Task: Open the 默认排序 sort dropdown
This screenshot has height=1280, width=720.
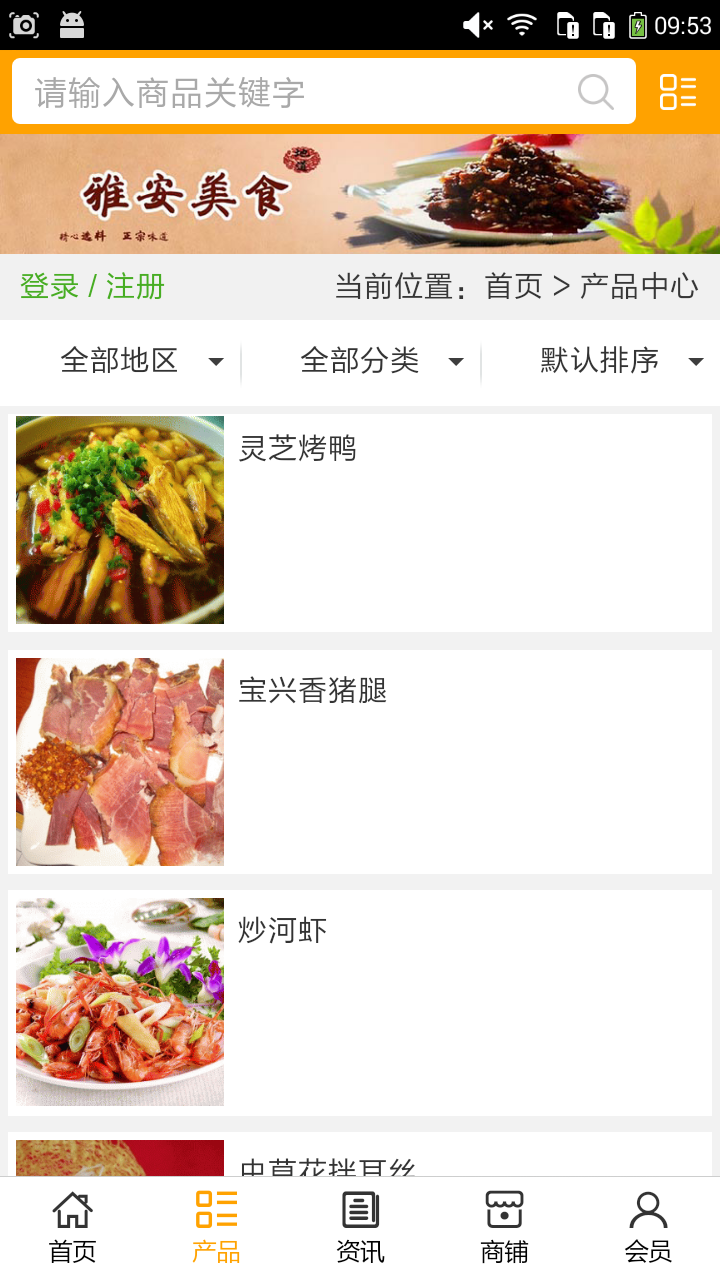Action: coord(620,361)
